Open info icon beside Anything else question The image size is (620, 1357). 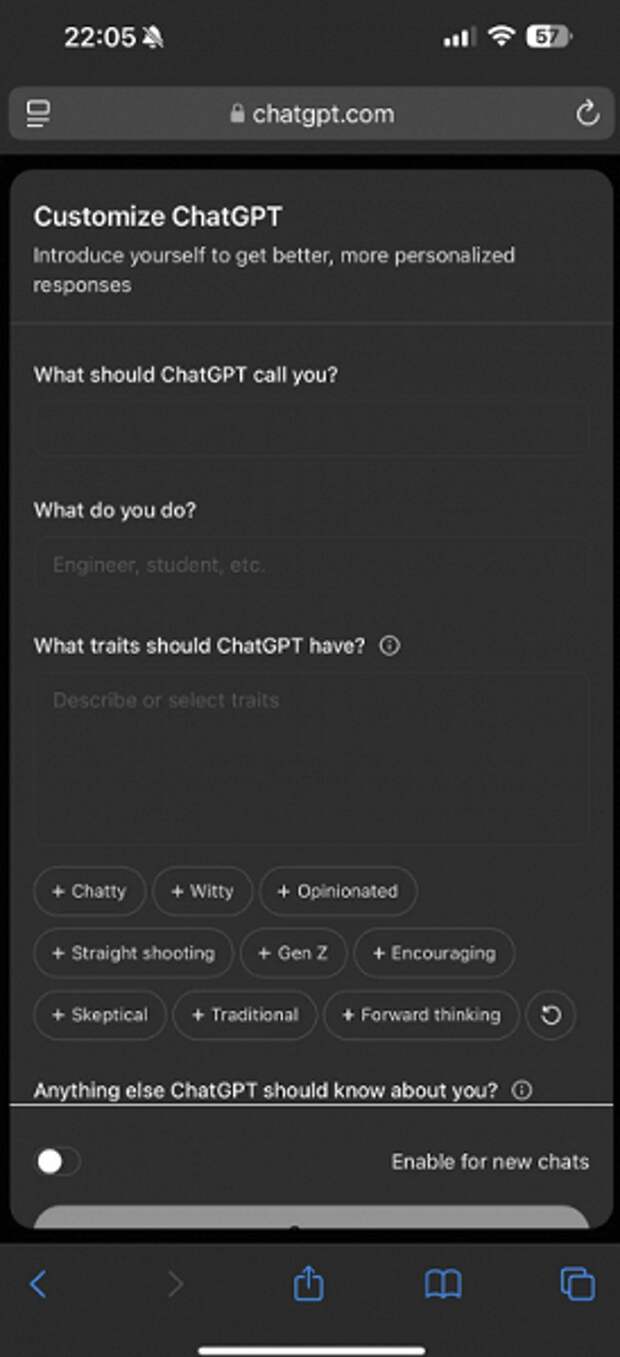coord(522,1090)
